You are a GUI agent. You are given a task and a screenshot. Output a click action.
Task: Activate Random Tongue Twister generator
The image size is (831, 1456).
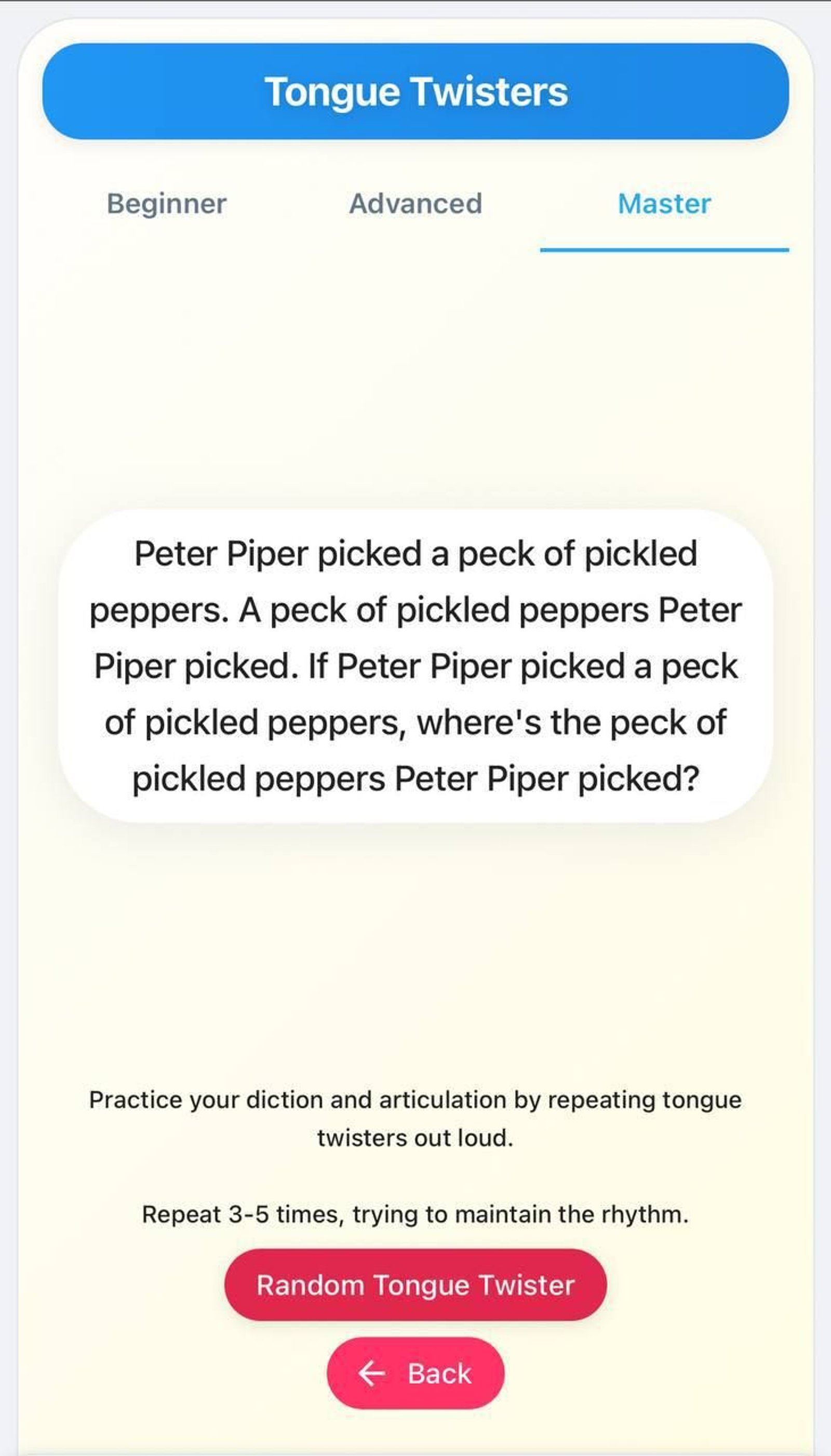pos(415,1285)
